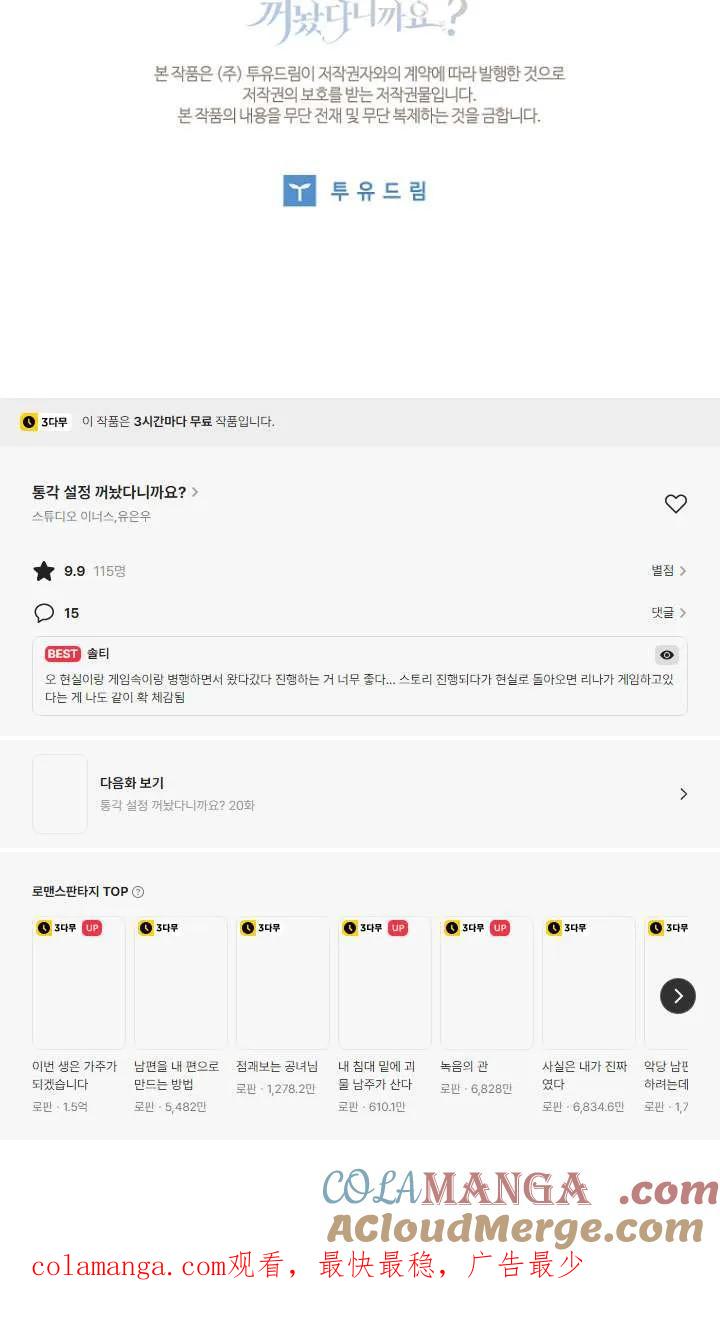
Task: Like this series with the heart icon
Action: click(x=676, y=504)
